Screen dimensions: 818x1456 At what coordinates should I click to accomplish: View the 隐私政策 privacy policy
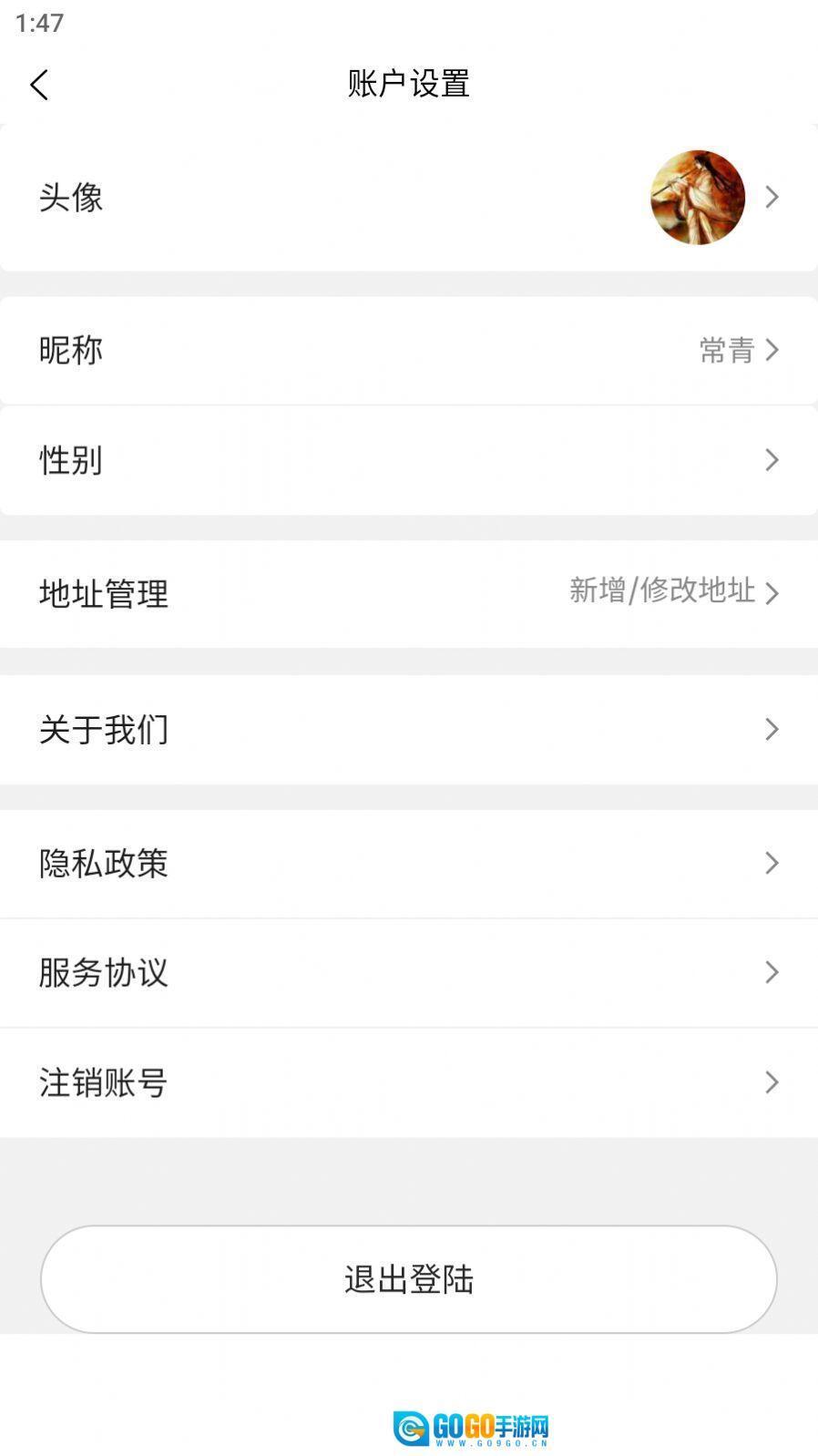408,864
